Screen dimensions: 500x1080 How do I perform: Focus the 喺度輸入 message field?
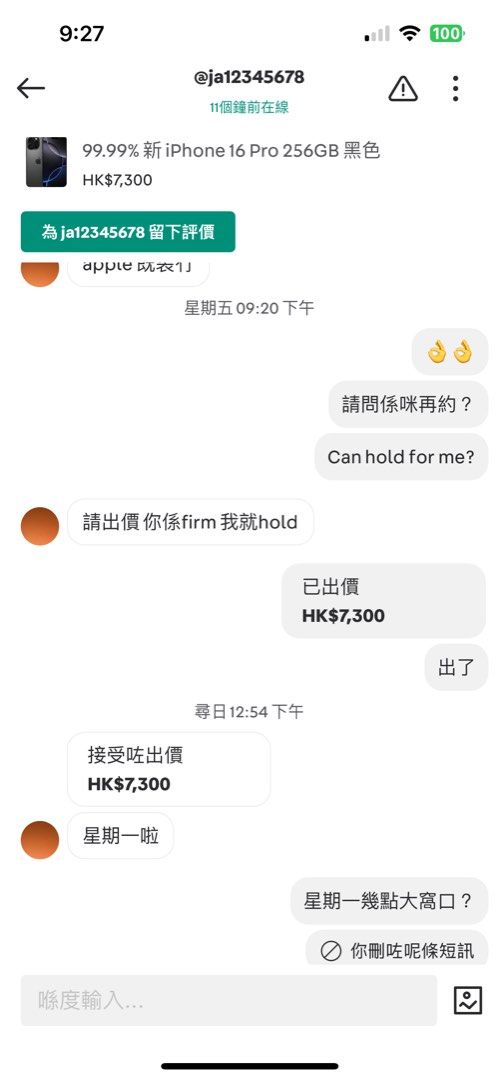click(229, 1000)
